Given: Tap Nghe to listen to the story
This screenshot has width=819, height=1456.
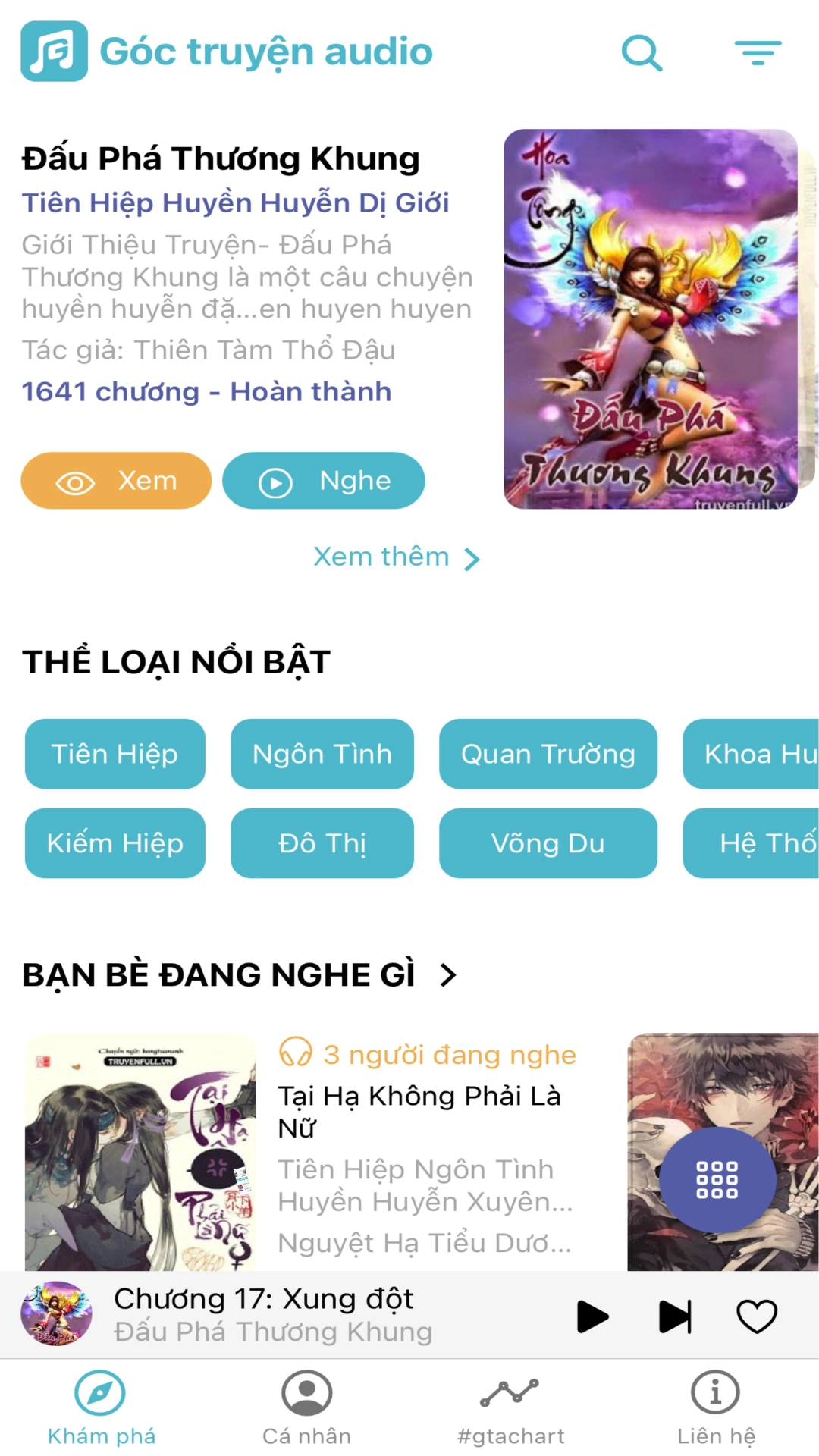Looking at the screenshot, I should (x=324, y=481).
